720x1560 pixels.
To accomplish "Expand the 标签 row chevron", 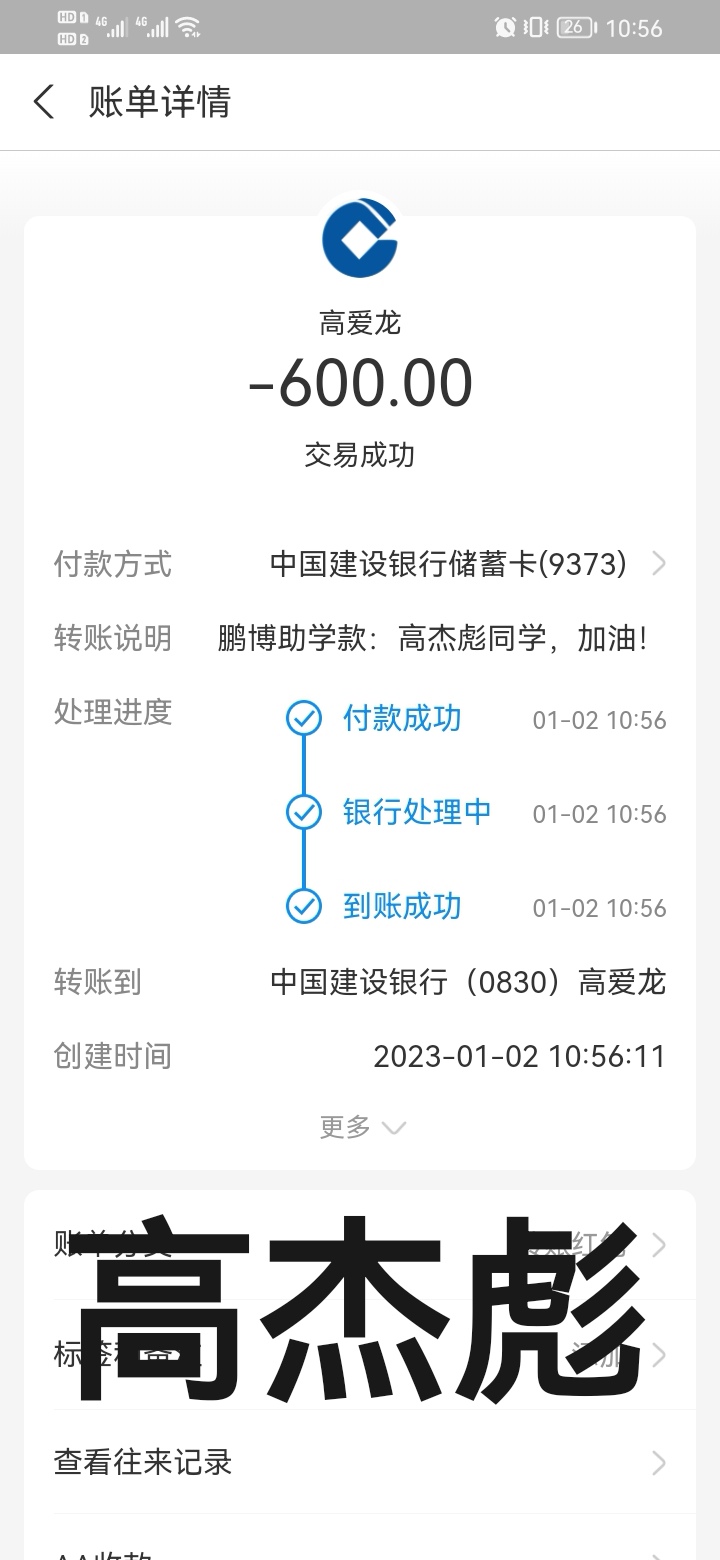I will (659, 1356).
